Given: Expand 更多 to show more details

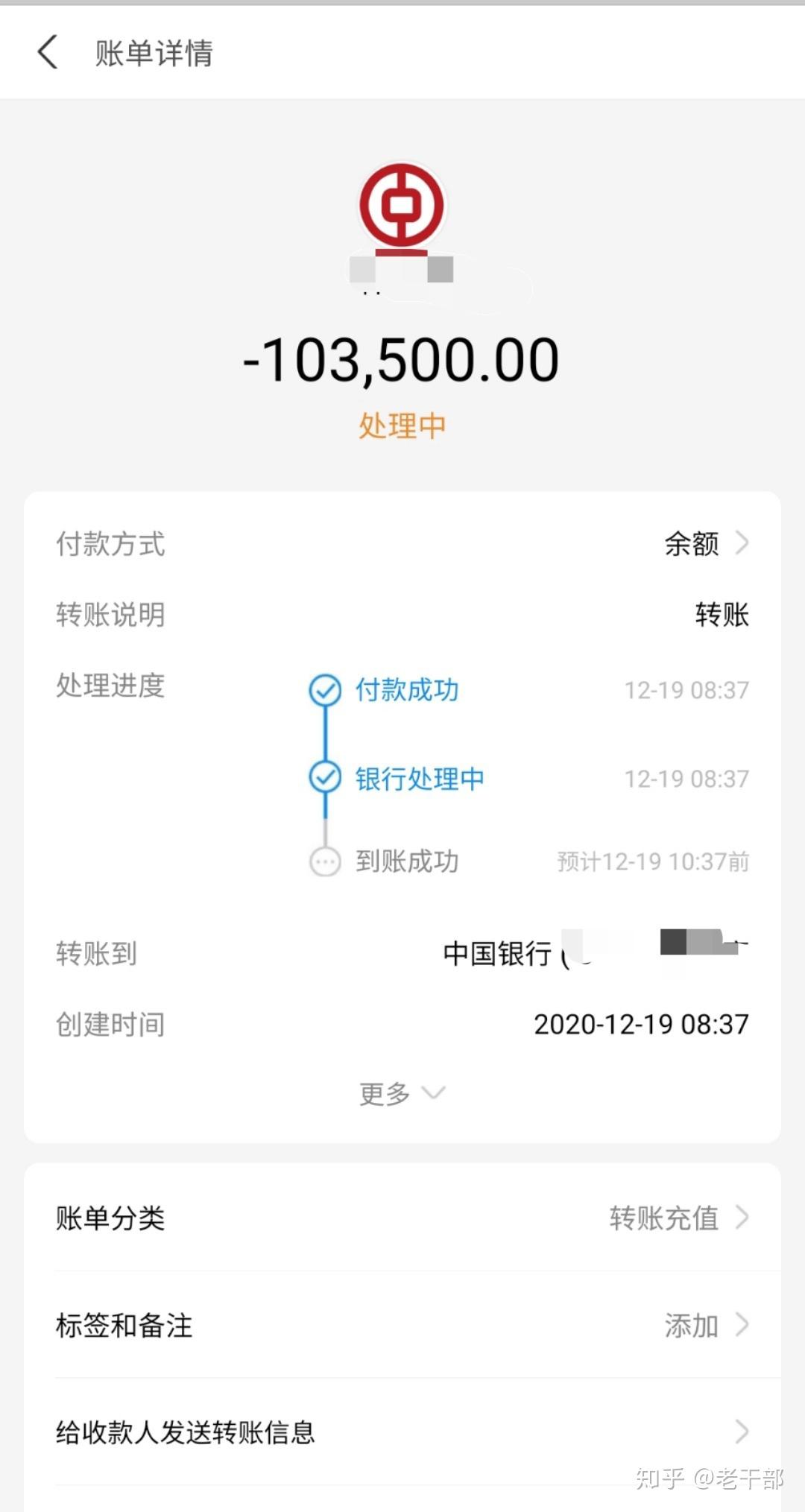Looking at the screenshot, I should click(x=402, y=1092).
